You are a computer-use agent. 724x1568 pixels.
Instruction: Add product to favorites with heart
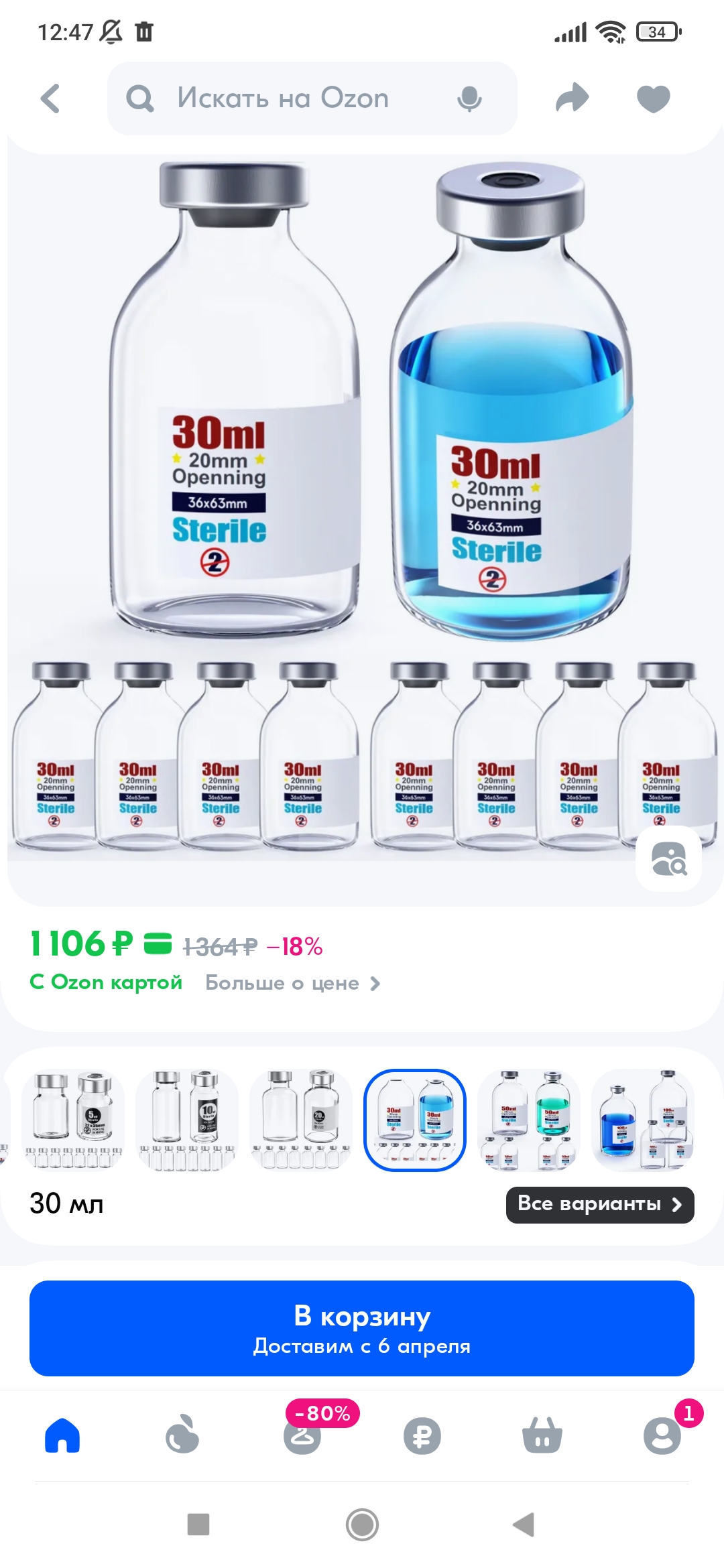(653, 99)
